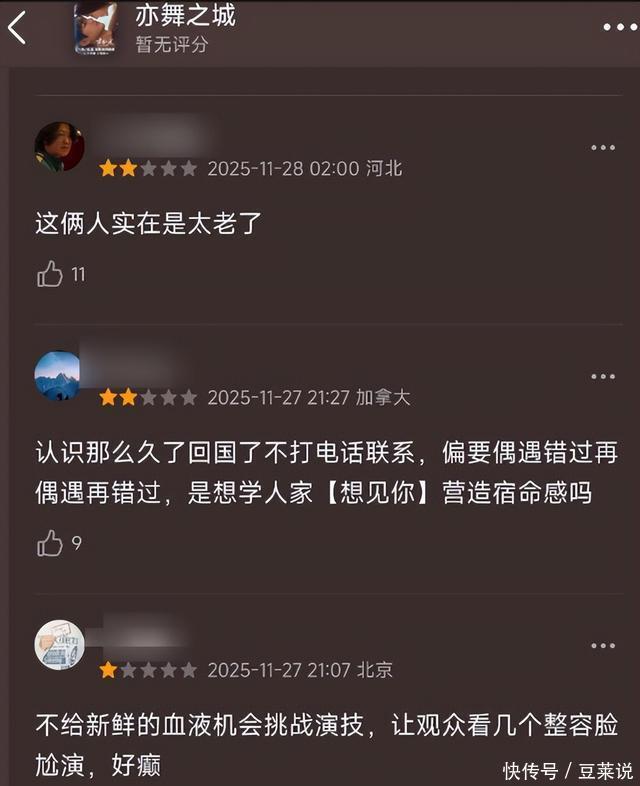Open options for the 北京 review
Viewport: 640px width, 786px height.
603,646
